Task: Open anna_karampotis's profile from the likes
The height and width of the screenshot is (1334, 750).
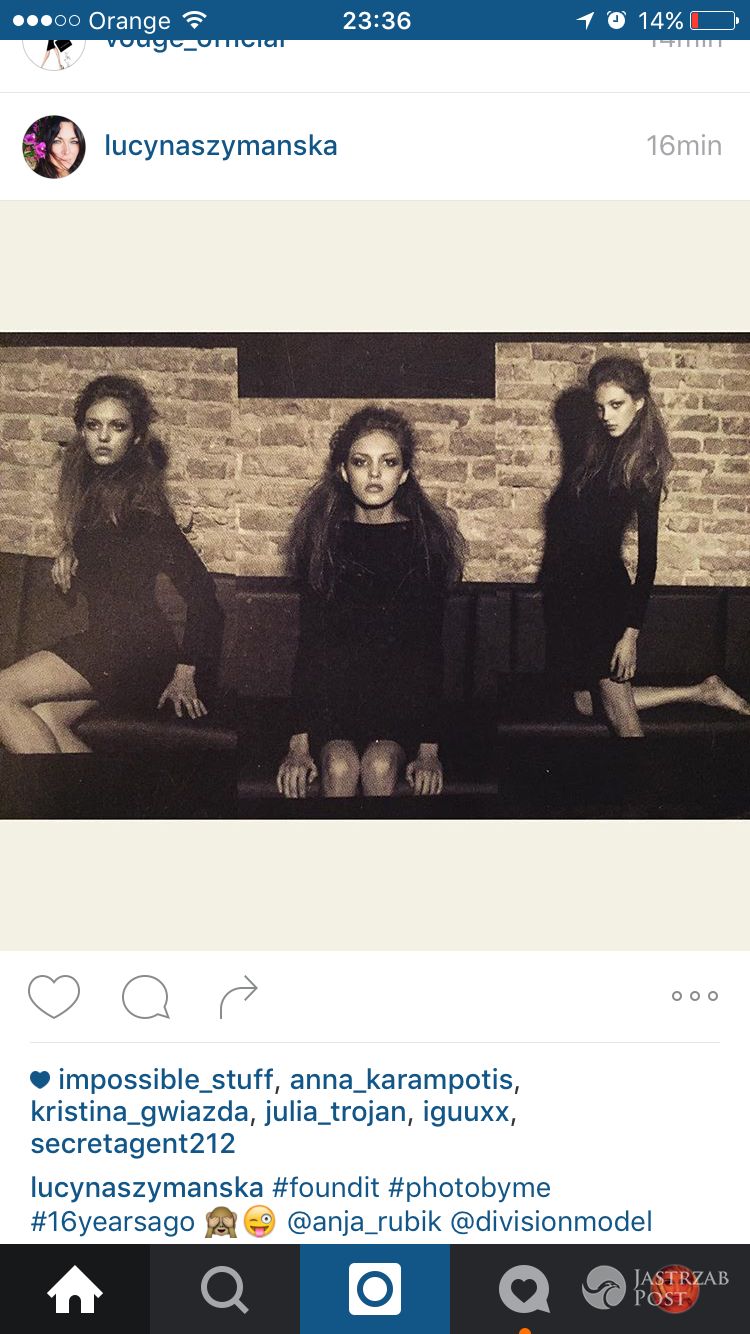Action: (401, 1080)
